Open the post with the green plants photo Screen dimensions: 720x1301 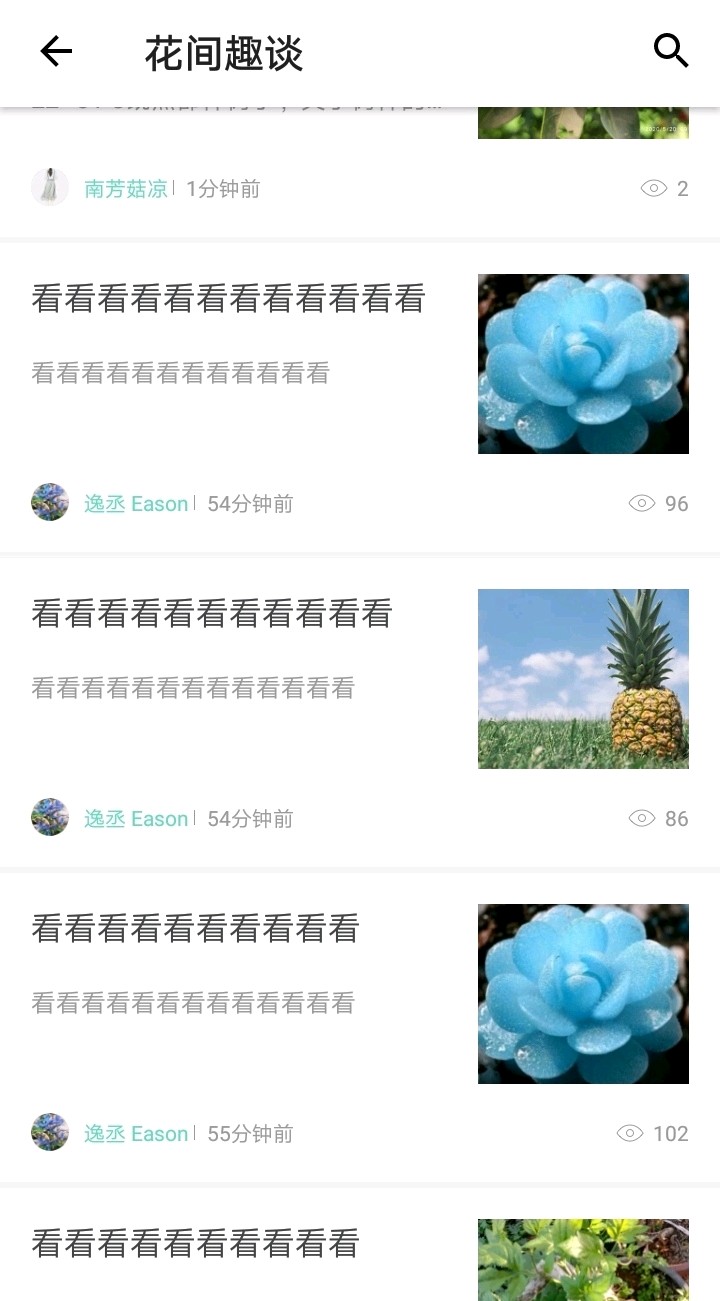(x=583, y=1258)
